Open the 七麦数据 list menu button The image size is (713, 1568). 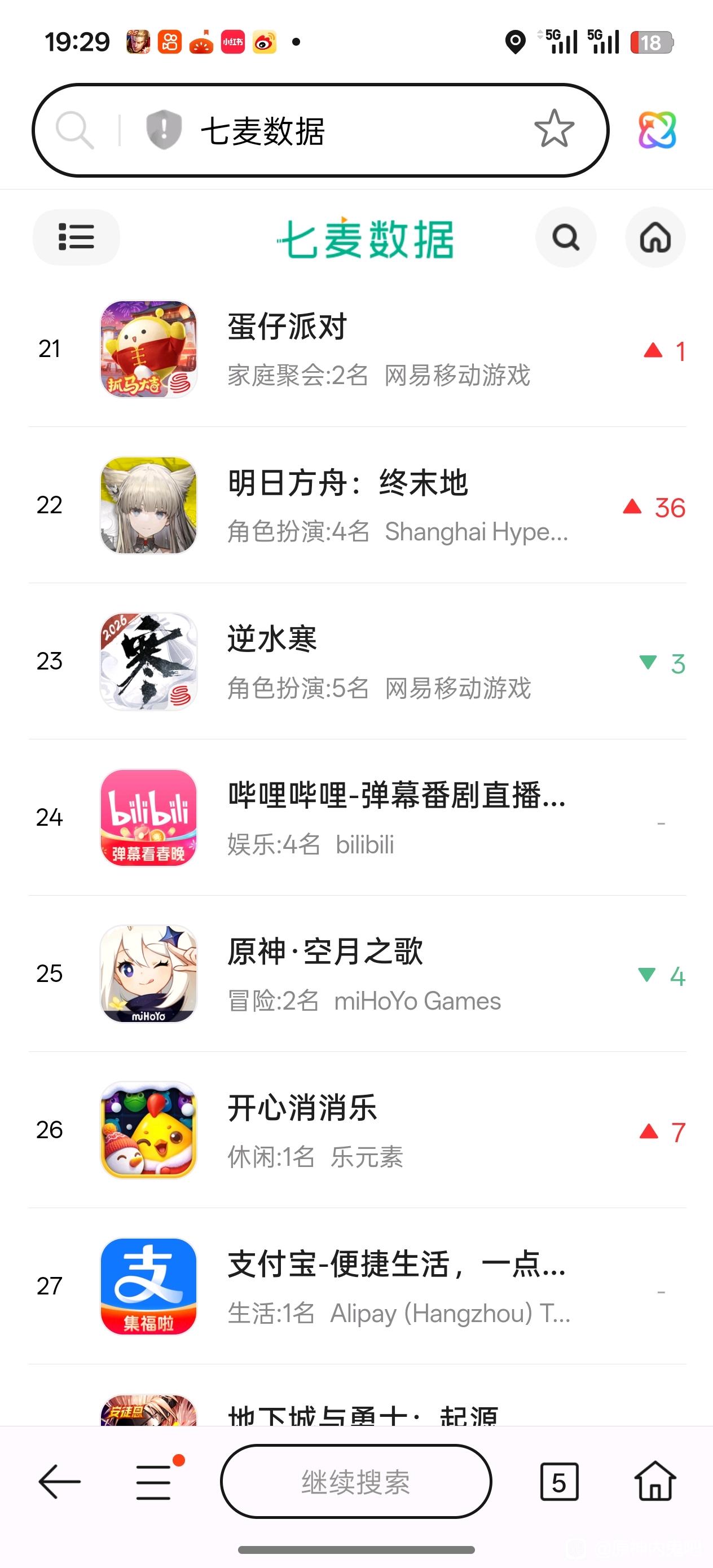coord(76,237)
